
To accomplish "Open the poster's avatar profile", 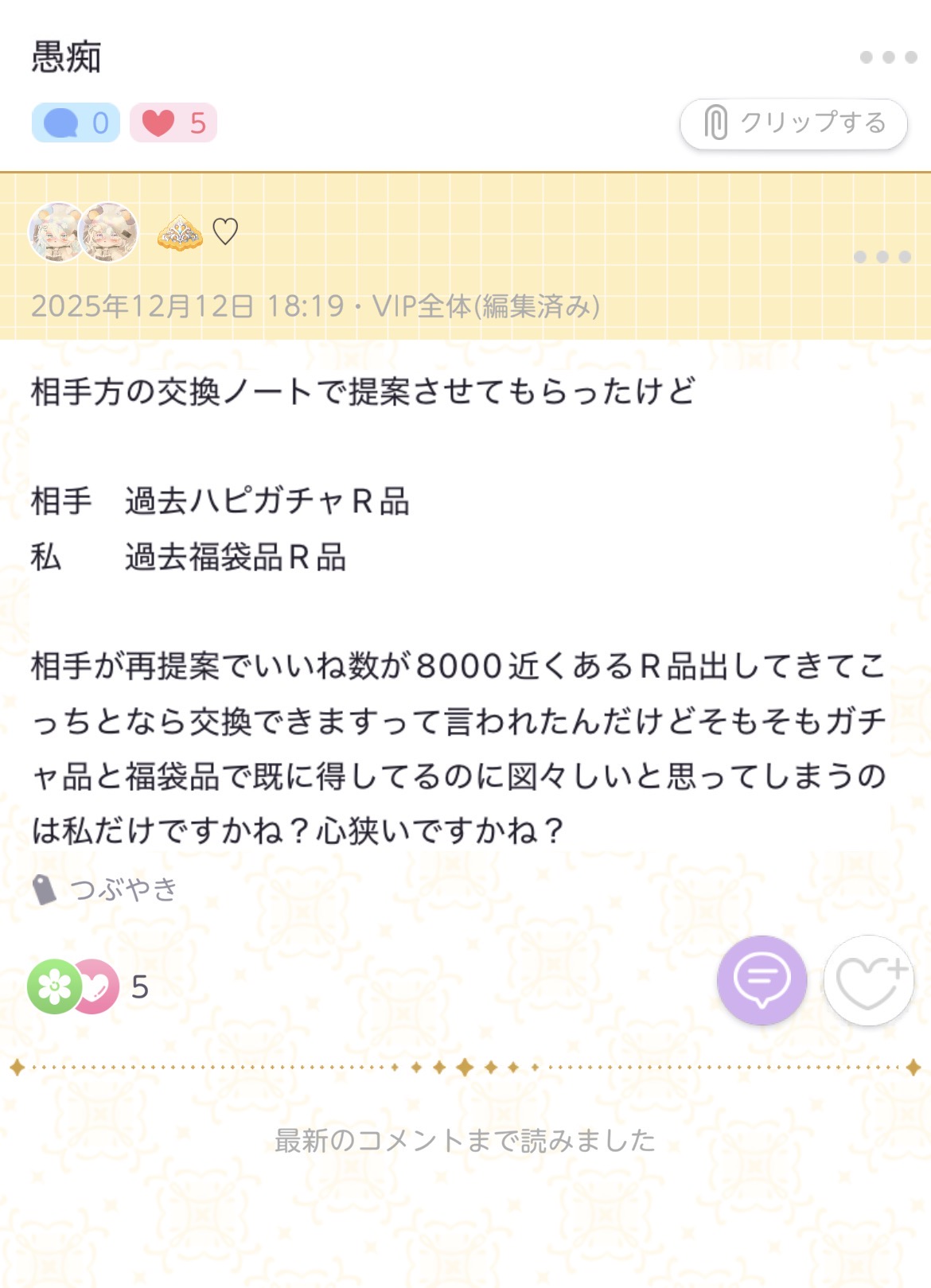I will [83, 232].
